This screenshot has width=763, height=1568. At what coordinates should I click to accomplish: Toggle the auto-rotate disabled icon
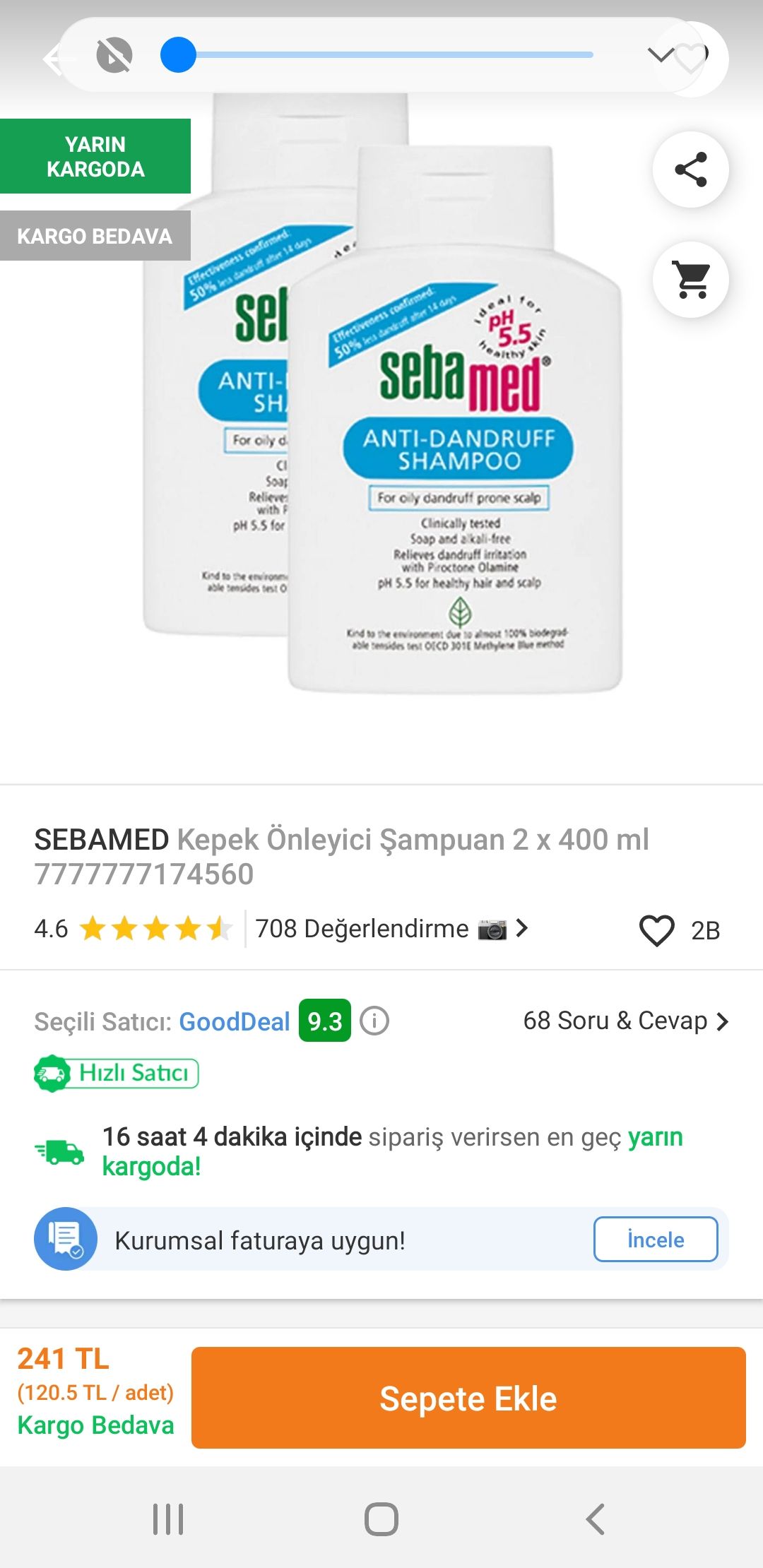[x=114, y=55]
